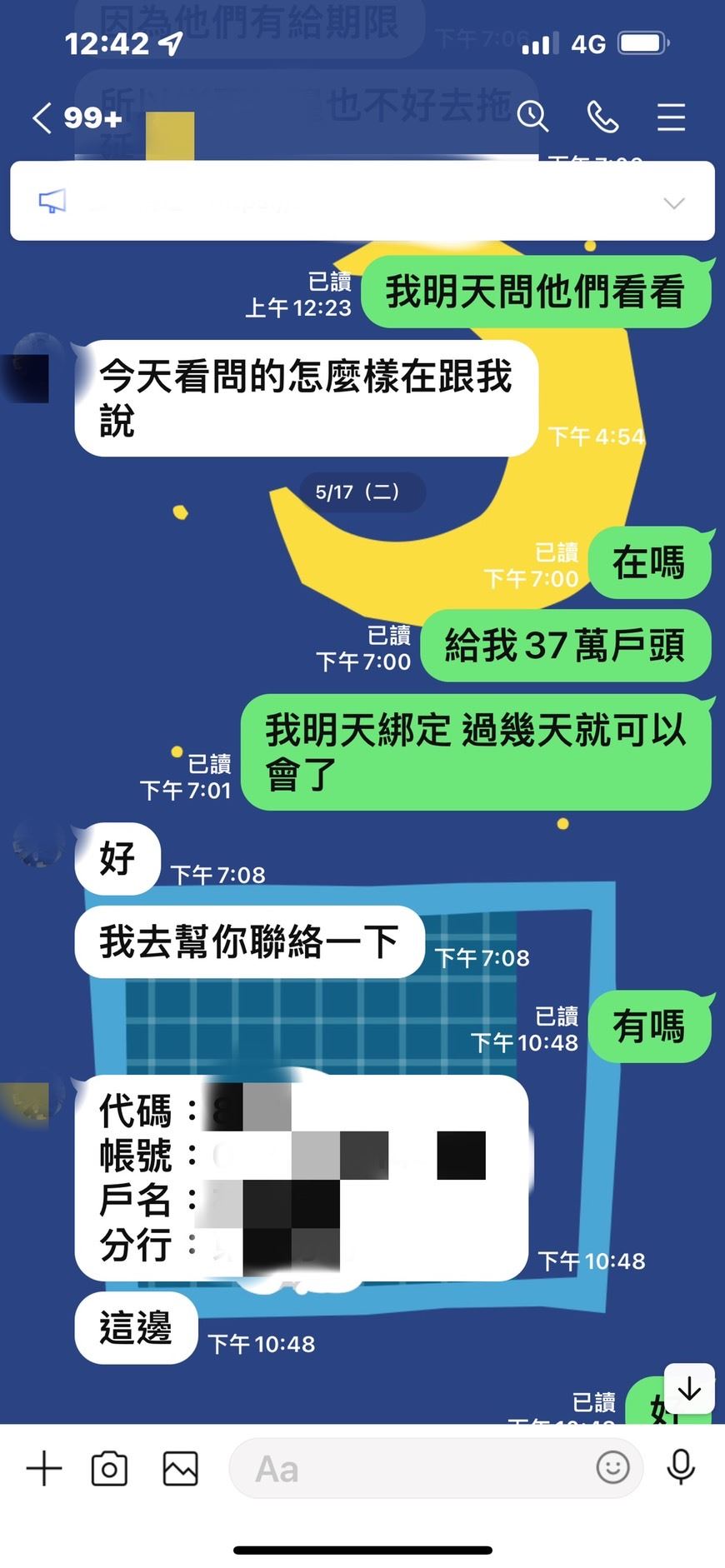Screen dimensions: 725x1568
Task: Pick a photo from the gallery
Action: [x=180, y=1468]
